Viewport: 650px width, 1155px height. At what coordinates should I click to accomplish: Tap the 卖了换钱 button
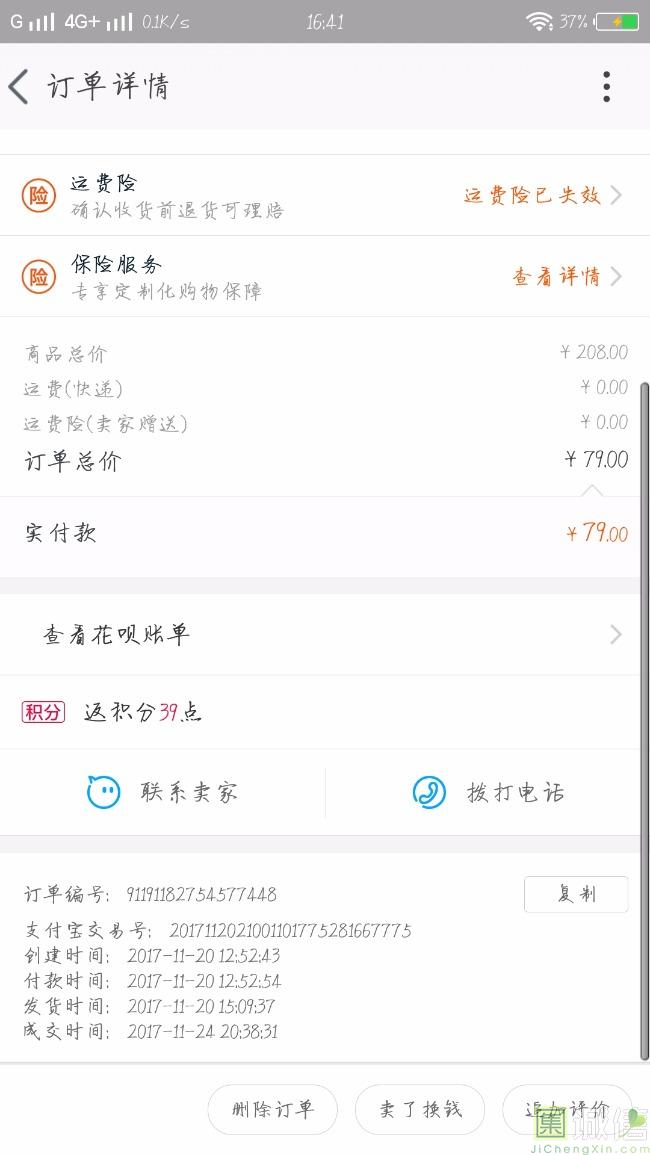420,1109
